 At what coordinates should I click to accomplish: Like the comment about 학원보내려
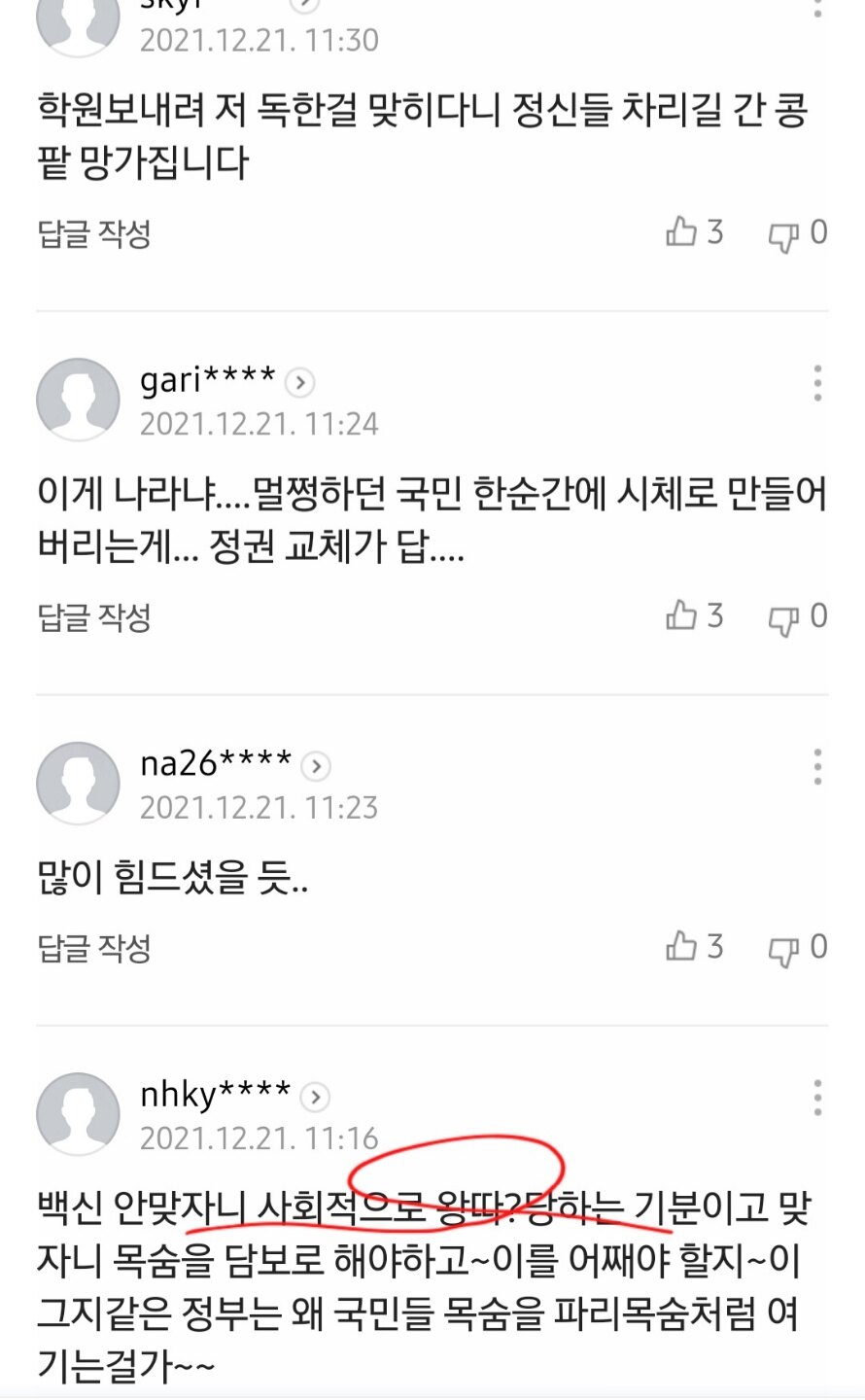click(694, 232)
